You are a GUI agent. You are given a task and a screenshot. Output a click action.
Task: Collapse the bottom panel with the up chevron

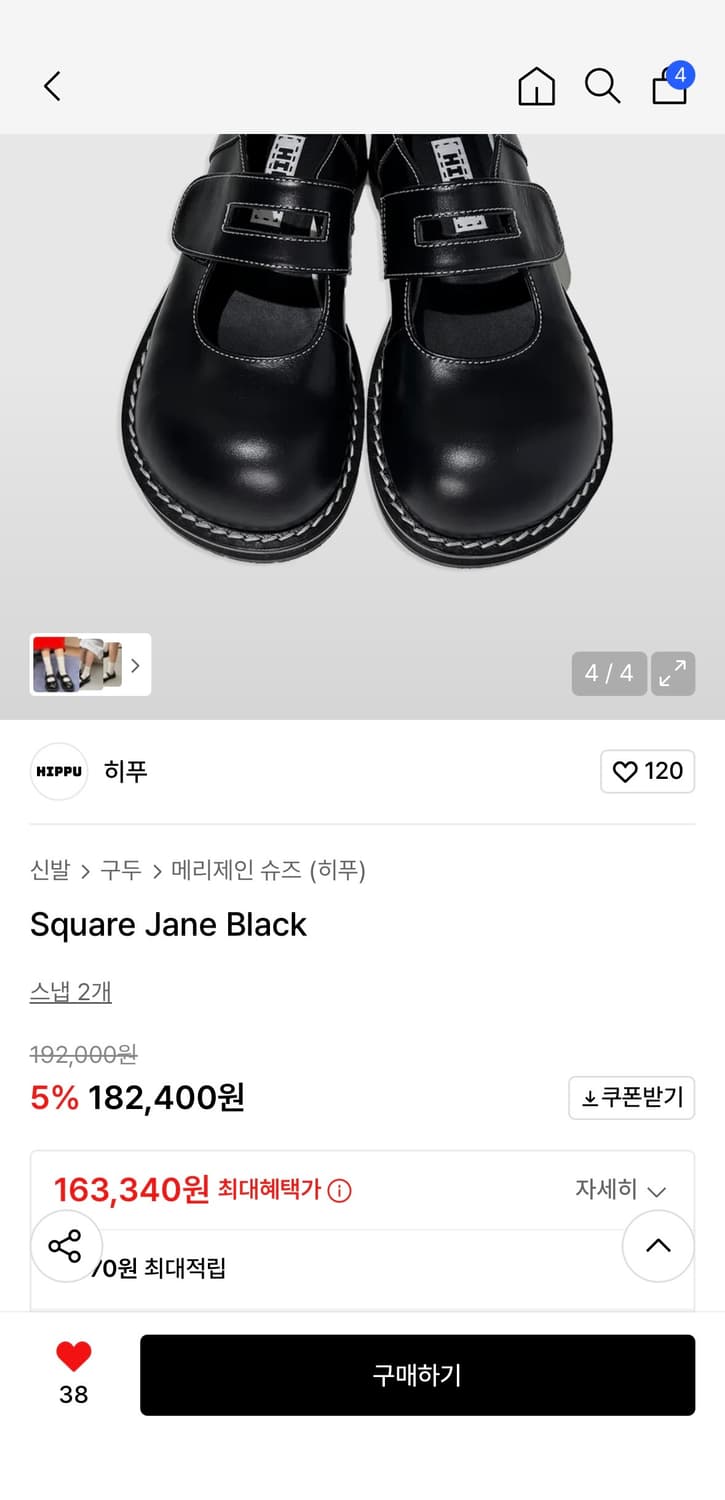pos(657,1246)
